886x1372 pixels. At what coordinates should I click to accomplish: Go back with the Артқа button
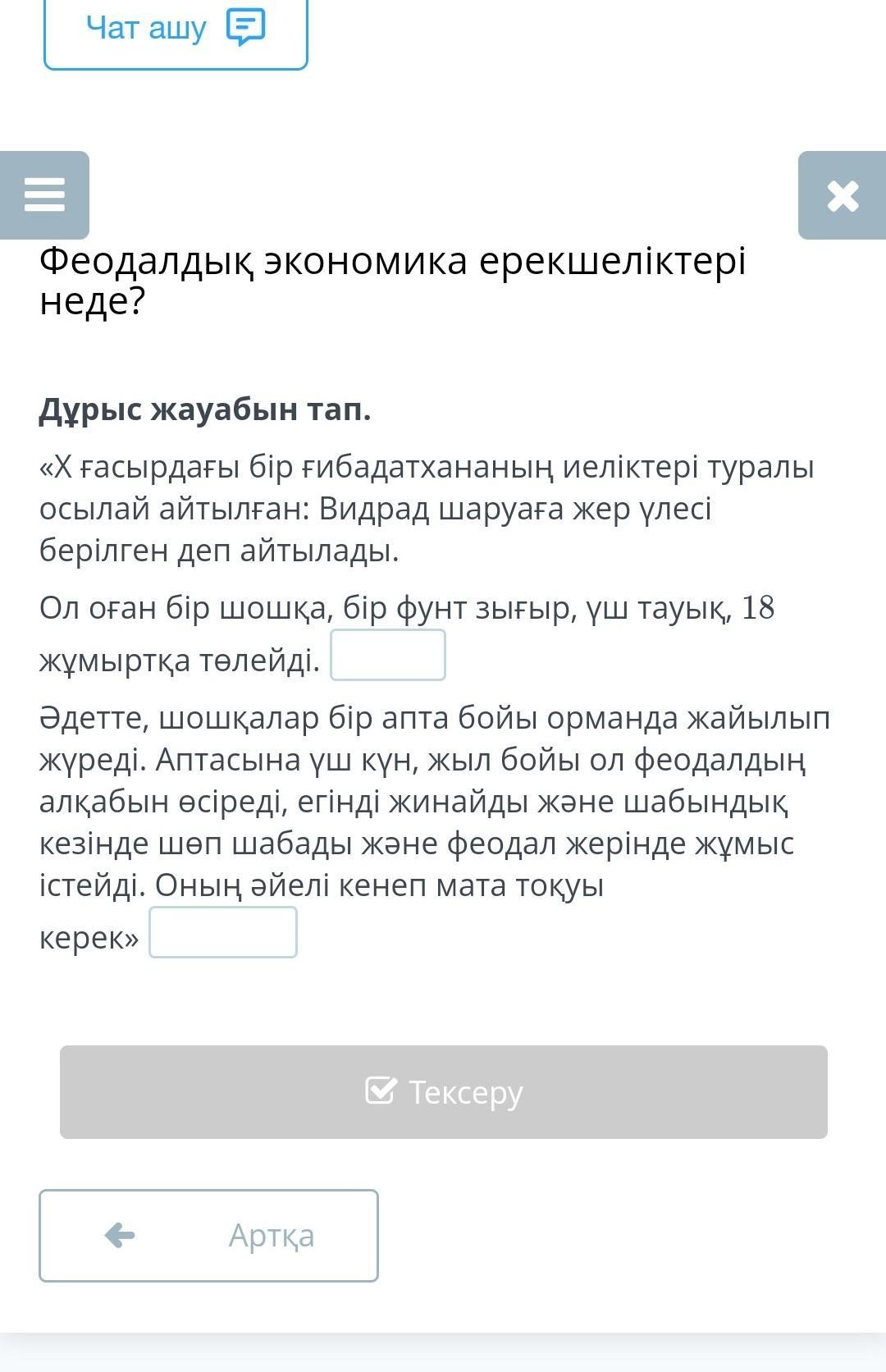tap(208, 1236)
